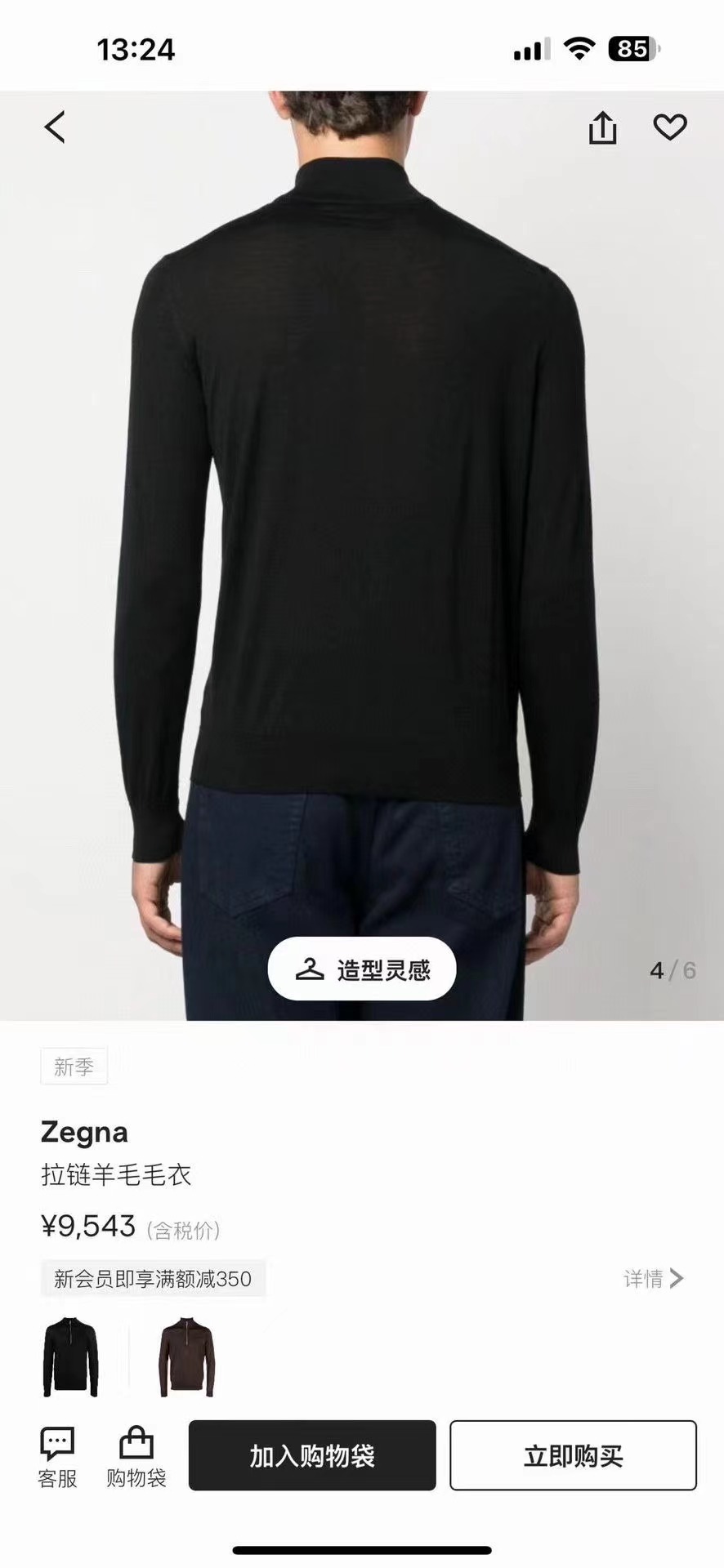Go back to the previous page
This screenshot has height=1568, width=724.
tap(55, 127)
